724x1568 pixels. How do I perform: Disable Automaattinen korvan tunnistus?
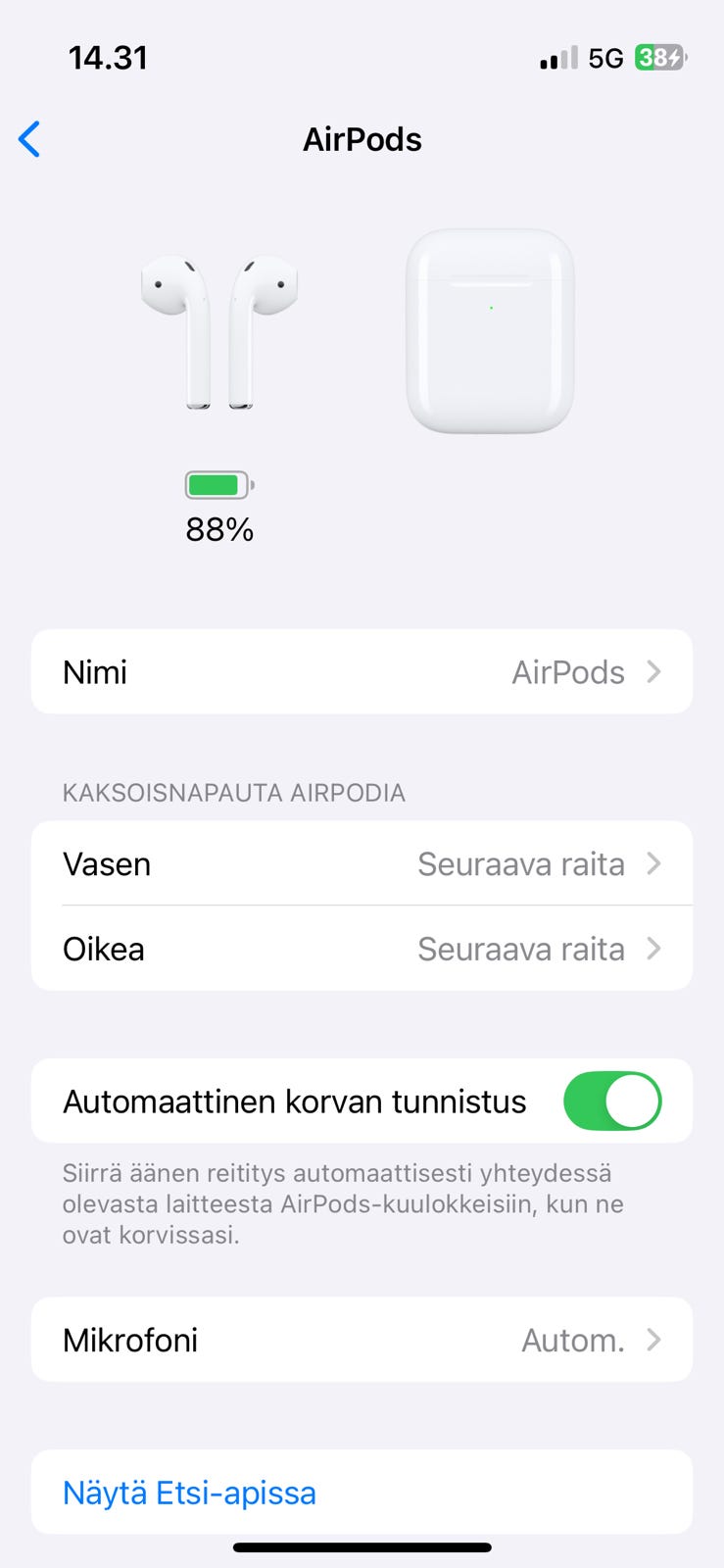point(612,1102)
